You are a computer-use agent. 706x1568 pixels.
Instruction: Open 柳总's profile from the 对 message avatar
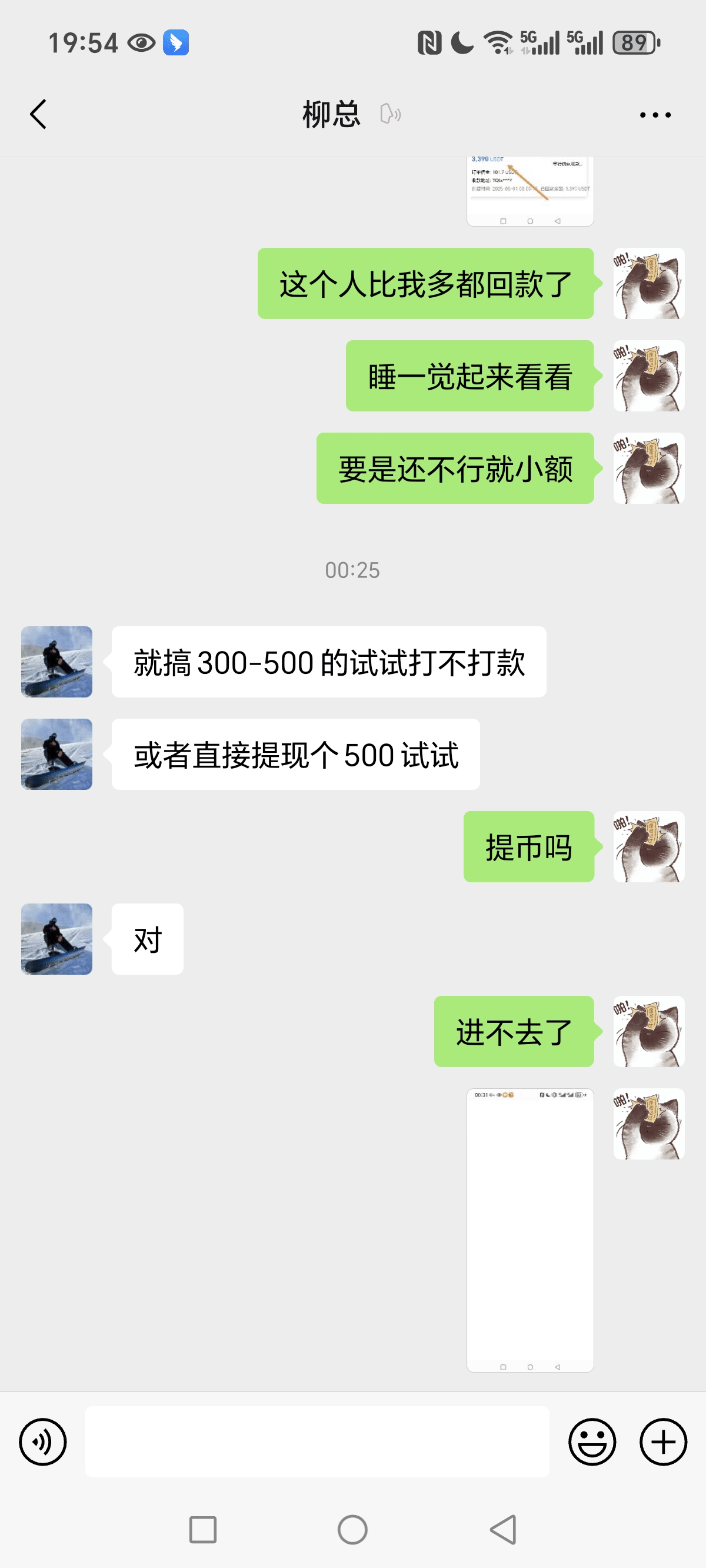tap(56, 939)
